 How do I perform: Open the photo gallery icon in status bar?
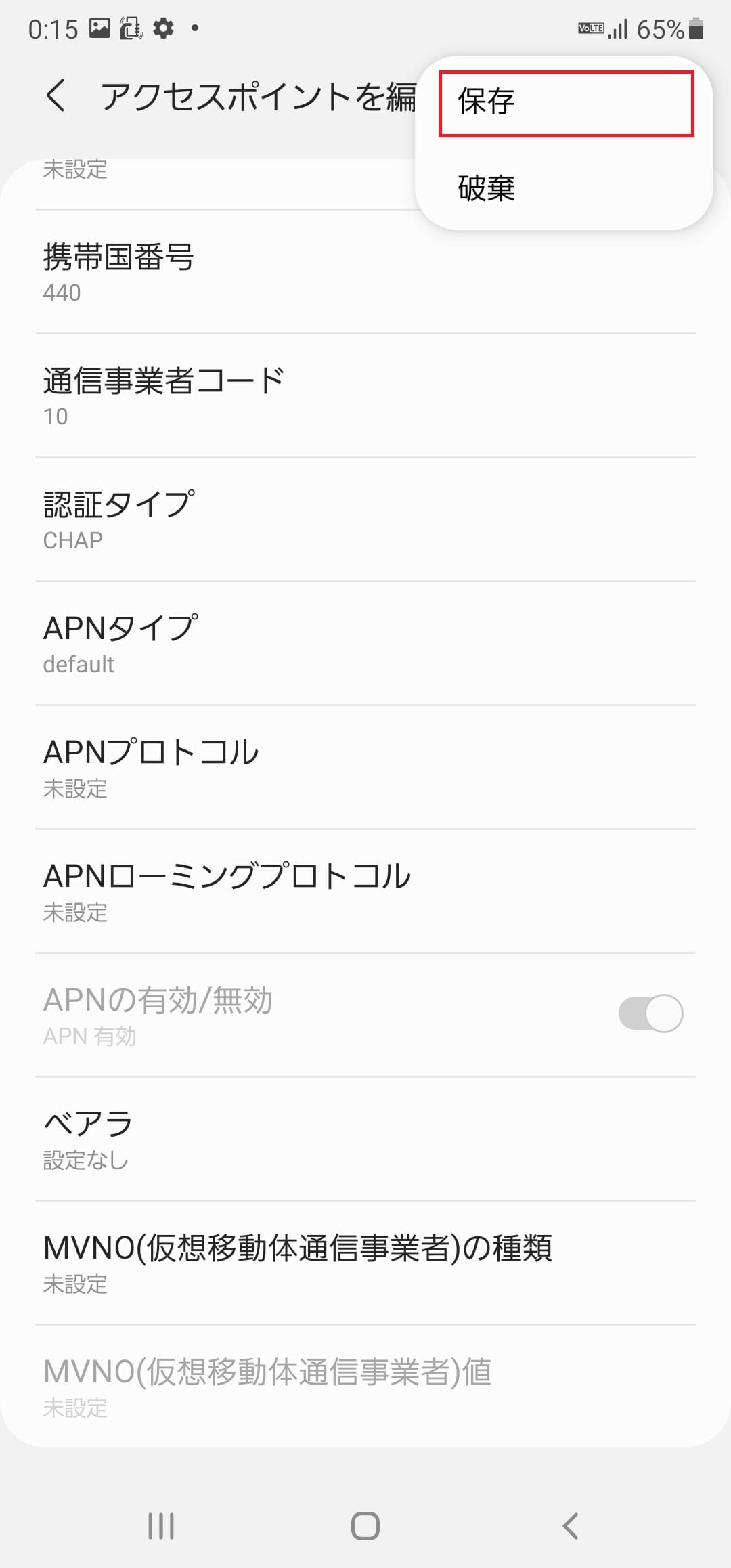100,27
